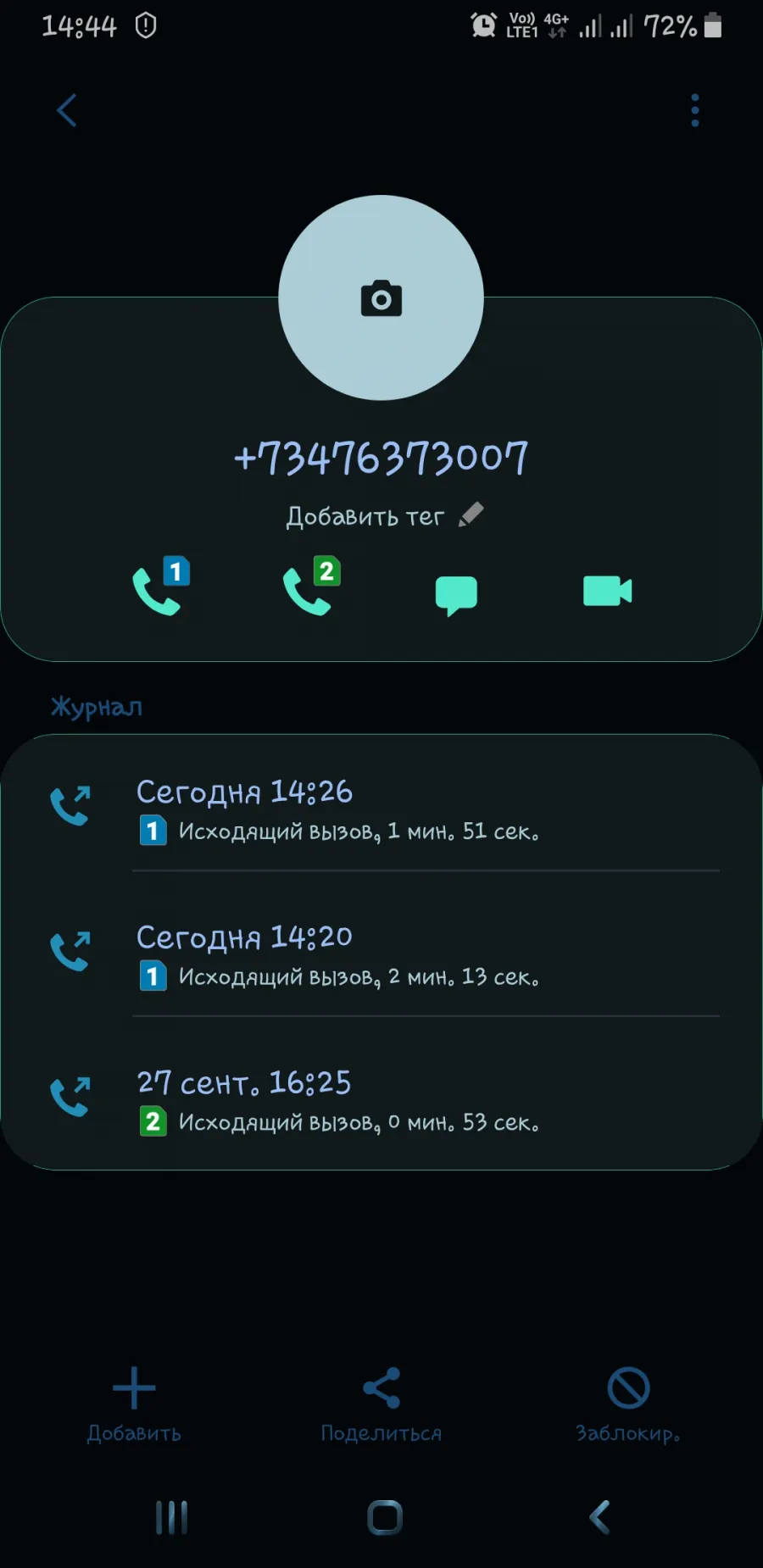Open the call entry from Сегодня 14:20
Image resolution: width=763 pixels, height=1568 pixels.
pyautogui.click(x=381, y=954)
